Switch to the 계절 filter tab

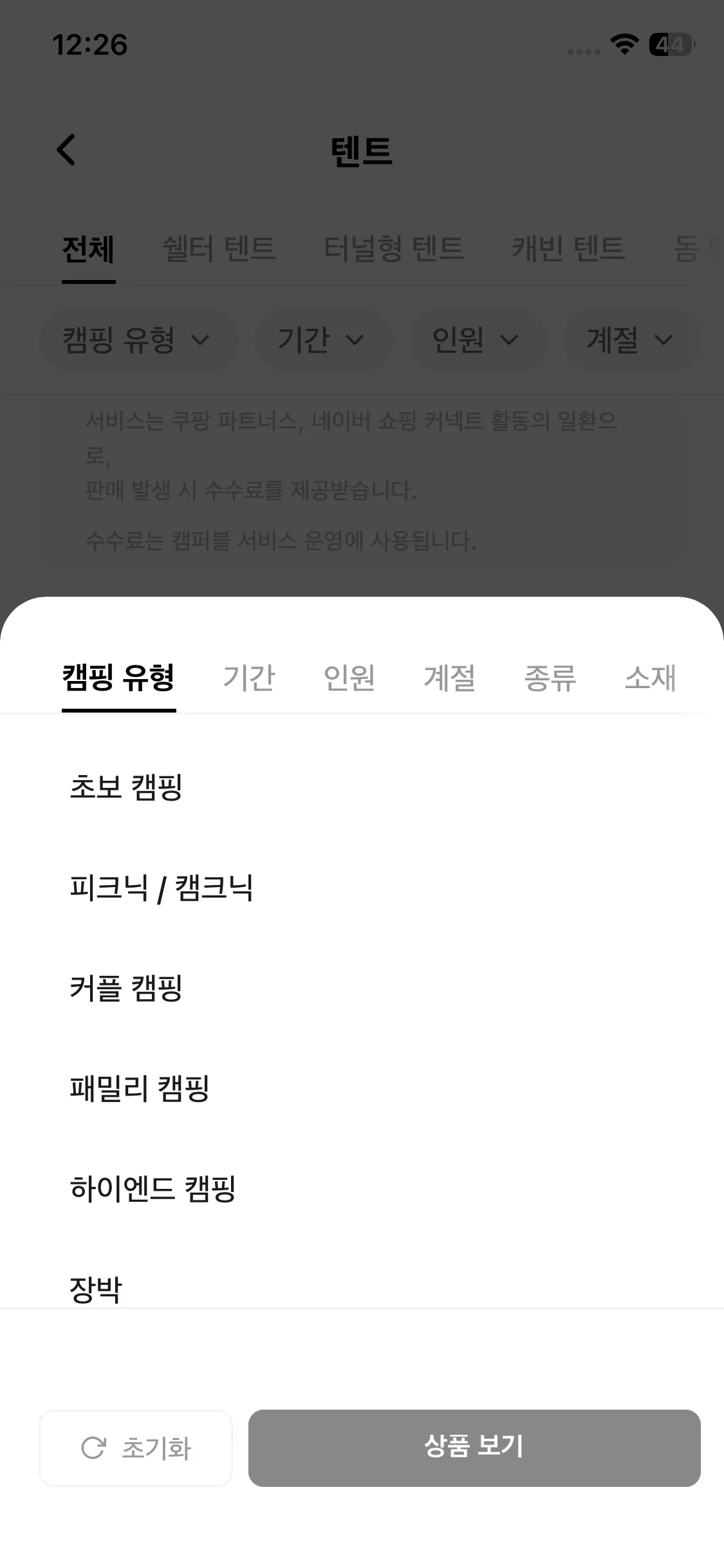pos(449,678)
